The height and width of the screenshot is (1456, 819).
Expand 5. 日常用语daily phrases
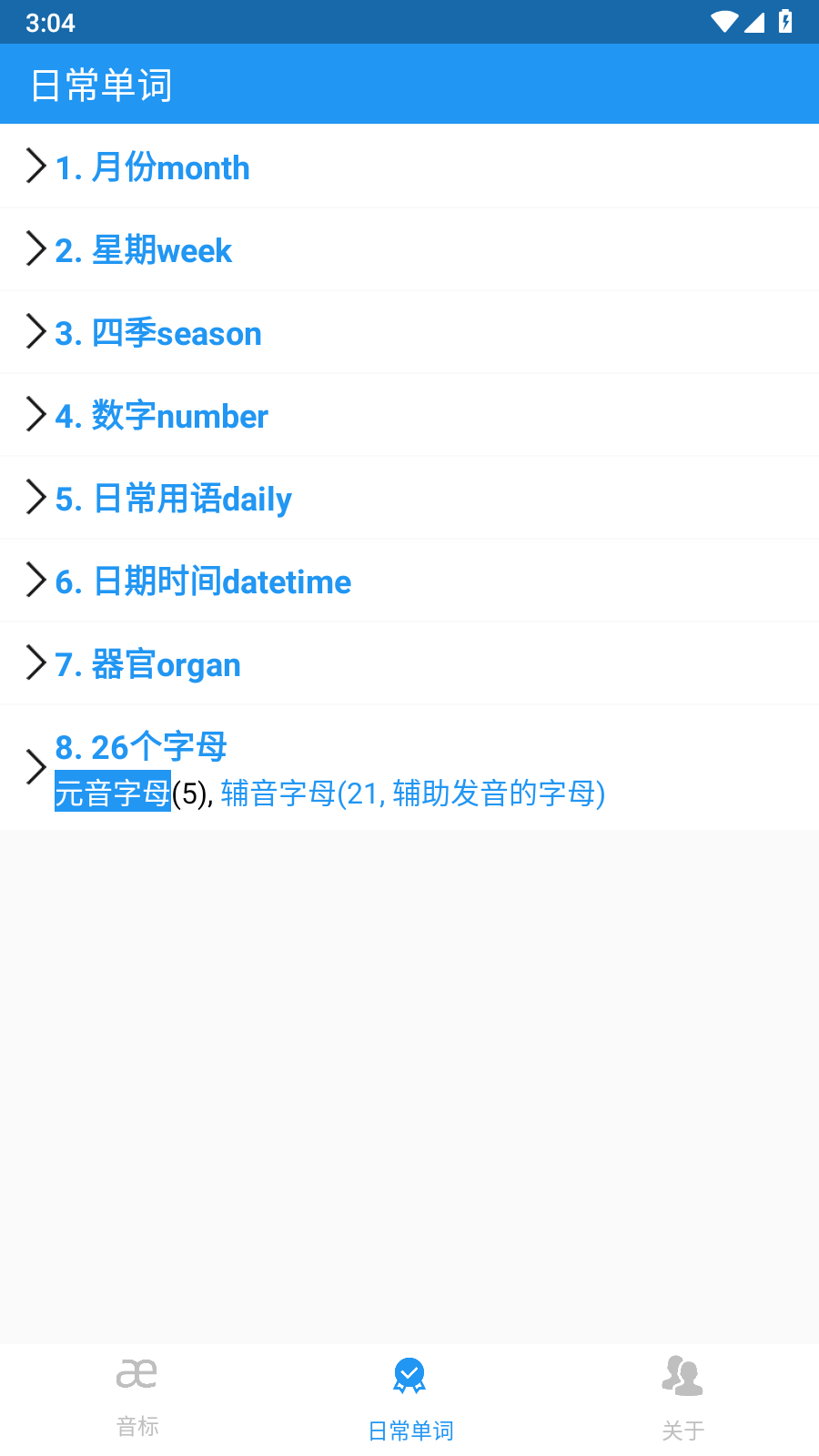coord(173,499)
